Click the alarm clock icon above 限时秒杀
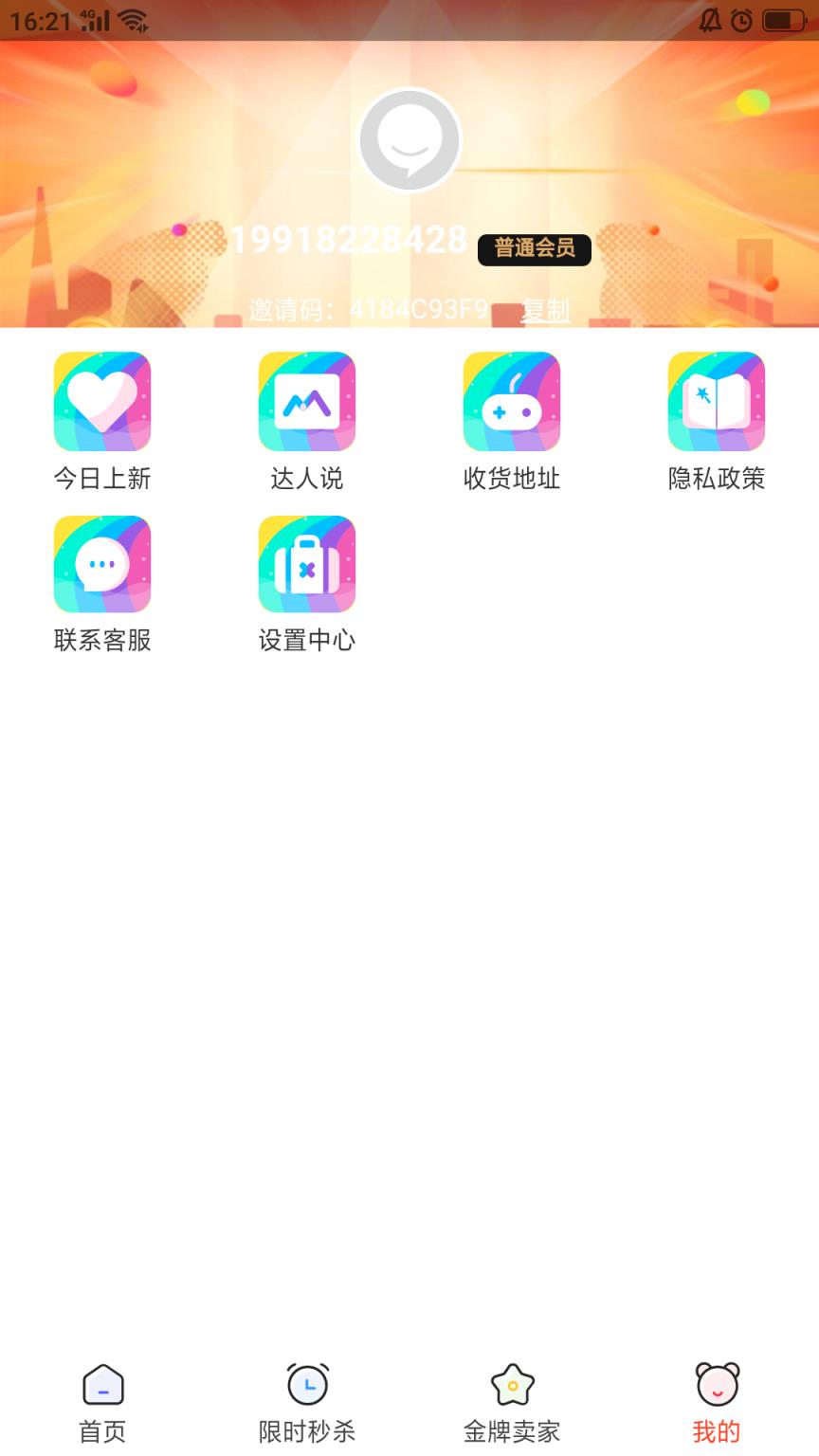The image size is (819, 1456). (306, 1386)
